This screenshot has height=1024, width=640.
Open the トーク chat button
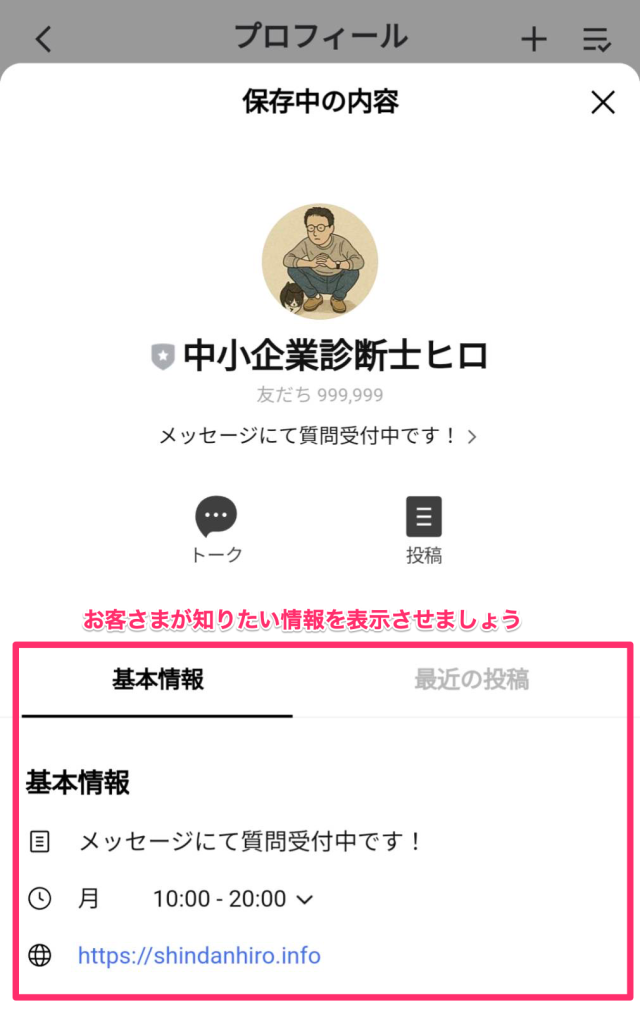[216, 530]
